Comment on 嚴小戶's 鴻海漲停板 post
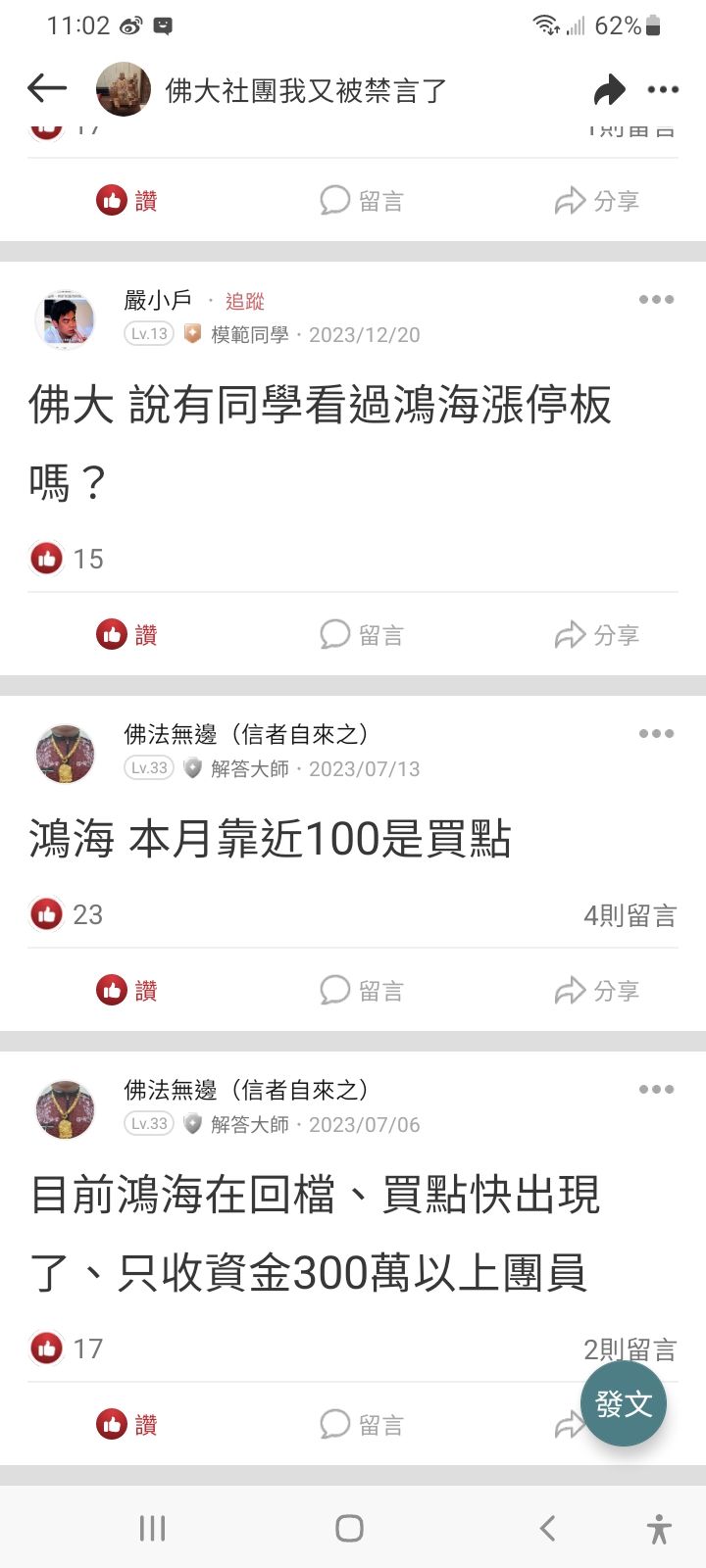Screen dimensions: 706x1568 pyautogui.click(x=362, y=635)
